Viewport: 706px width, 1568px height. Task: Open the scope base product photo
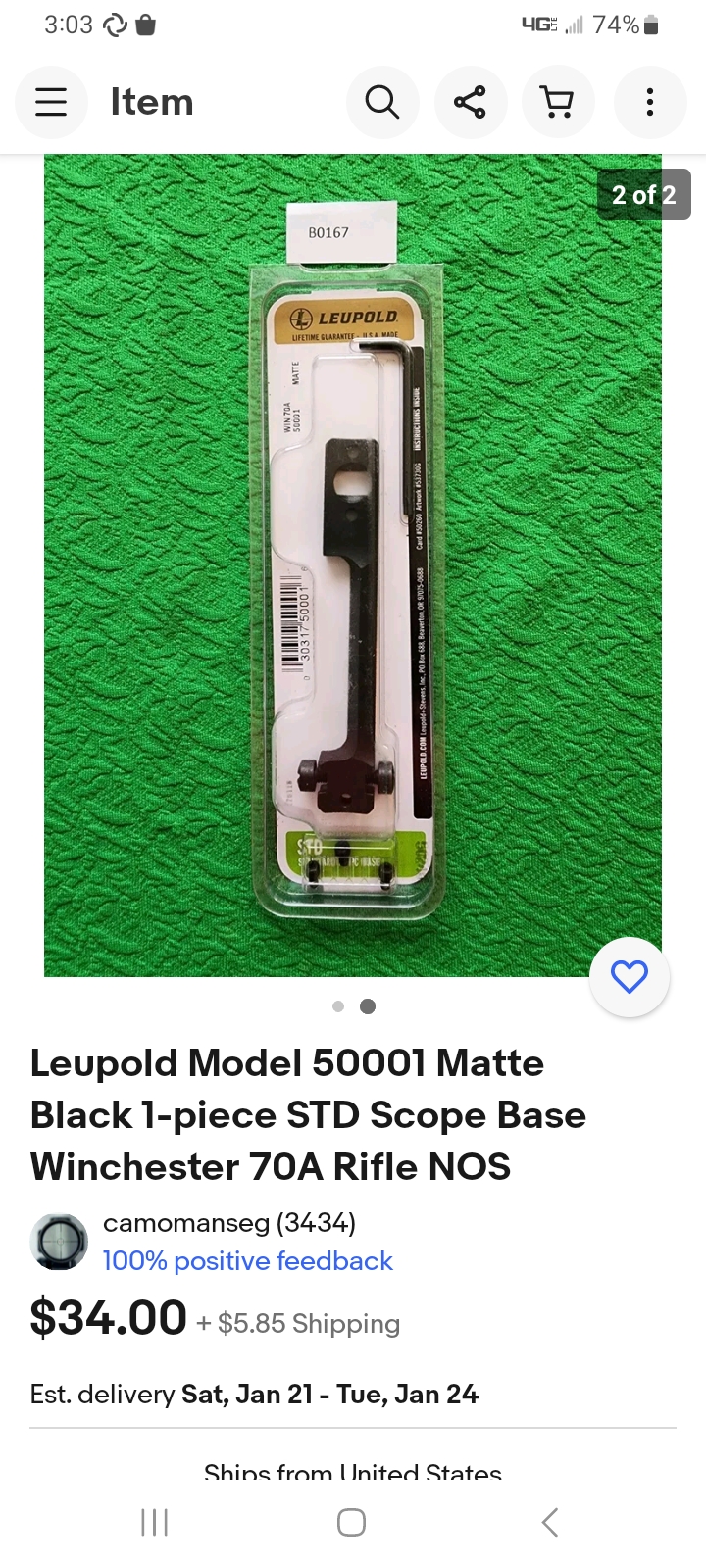[x=353, y=565]
